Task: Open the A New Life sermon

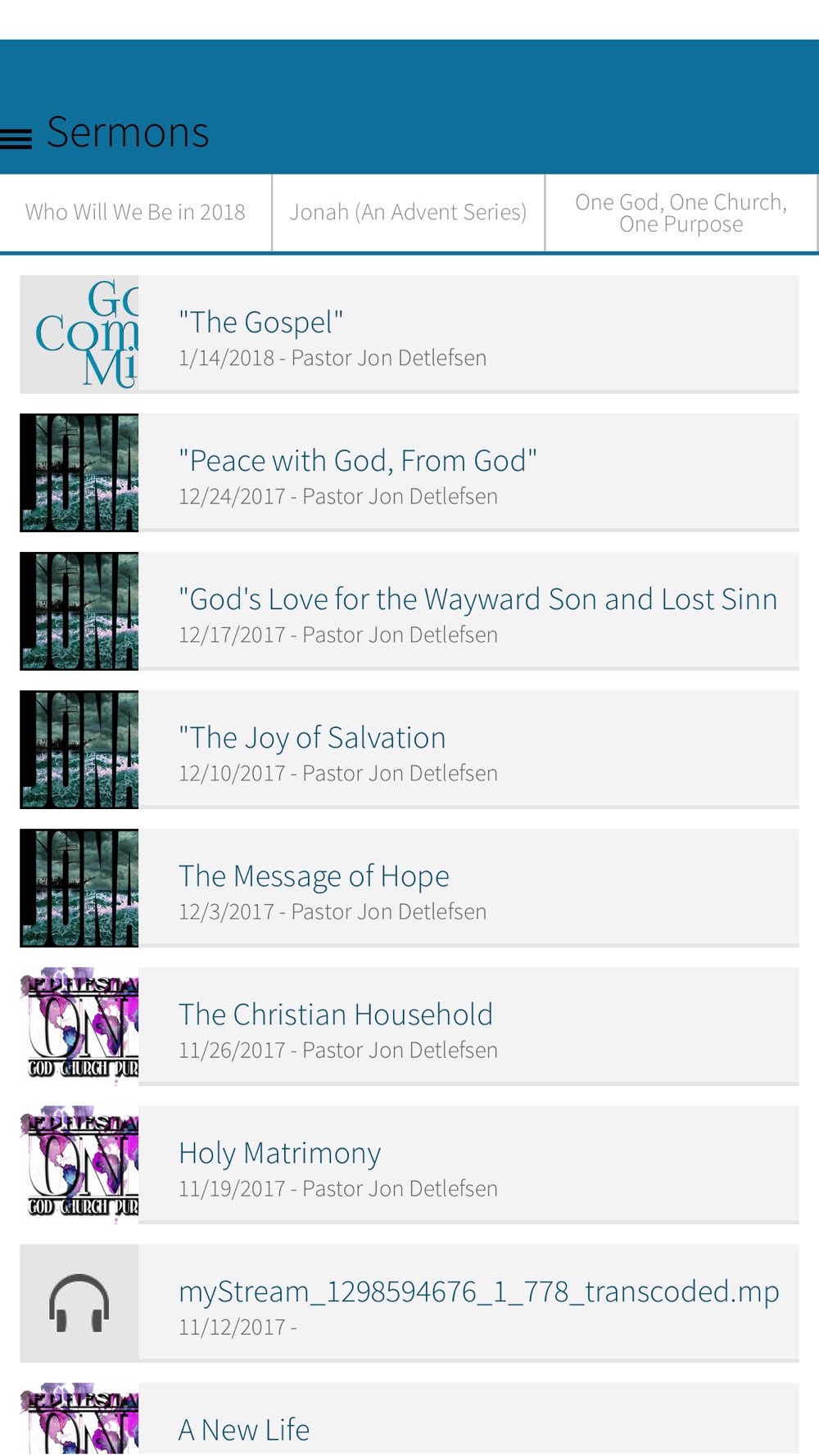Action: (x=409, y=1419)
